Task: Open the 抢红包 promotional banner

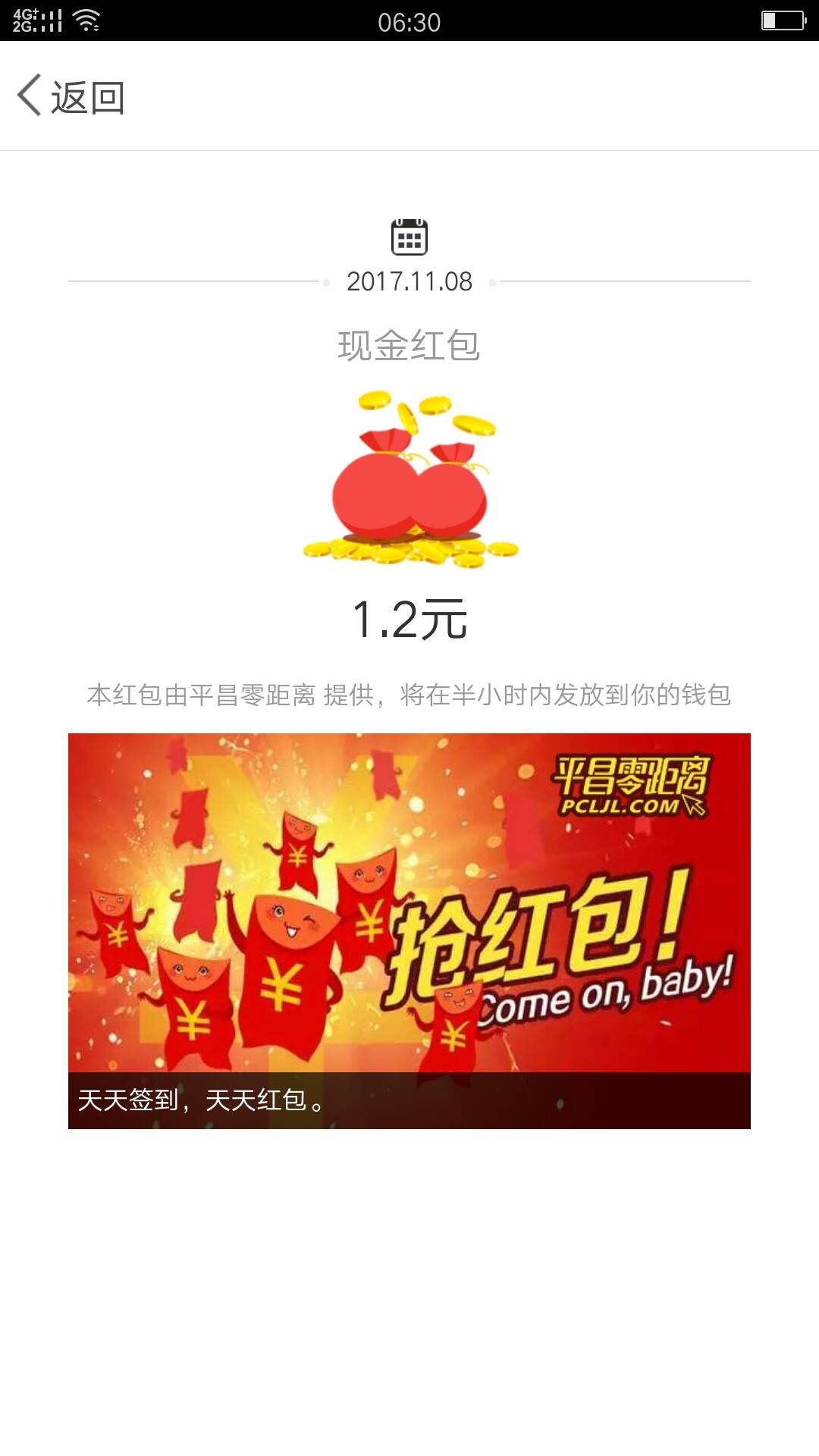Action: coord(409,930)
